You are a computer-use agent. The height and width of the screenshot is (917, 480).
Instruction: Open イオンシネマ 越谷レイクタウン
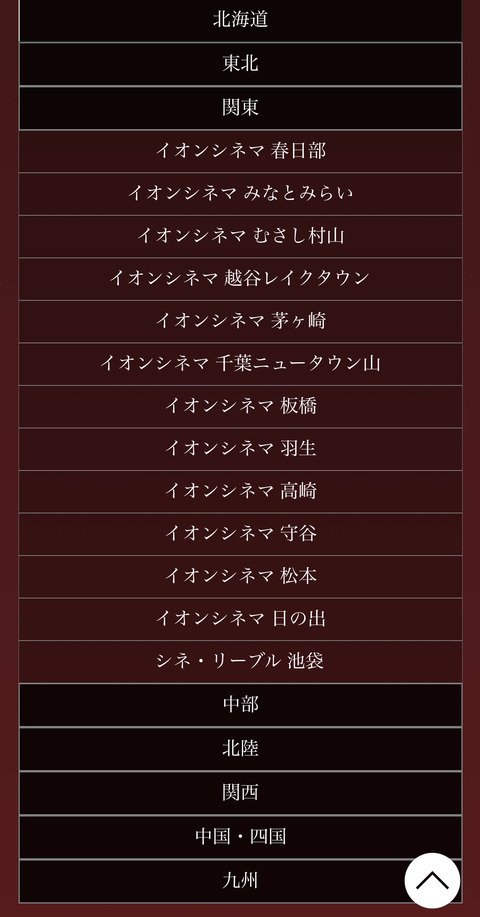240,279
